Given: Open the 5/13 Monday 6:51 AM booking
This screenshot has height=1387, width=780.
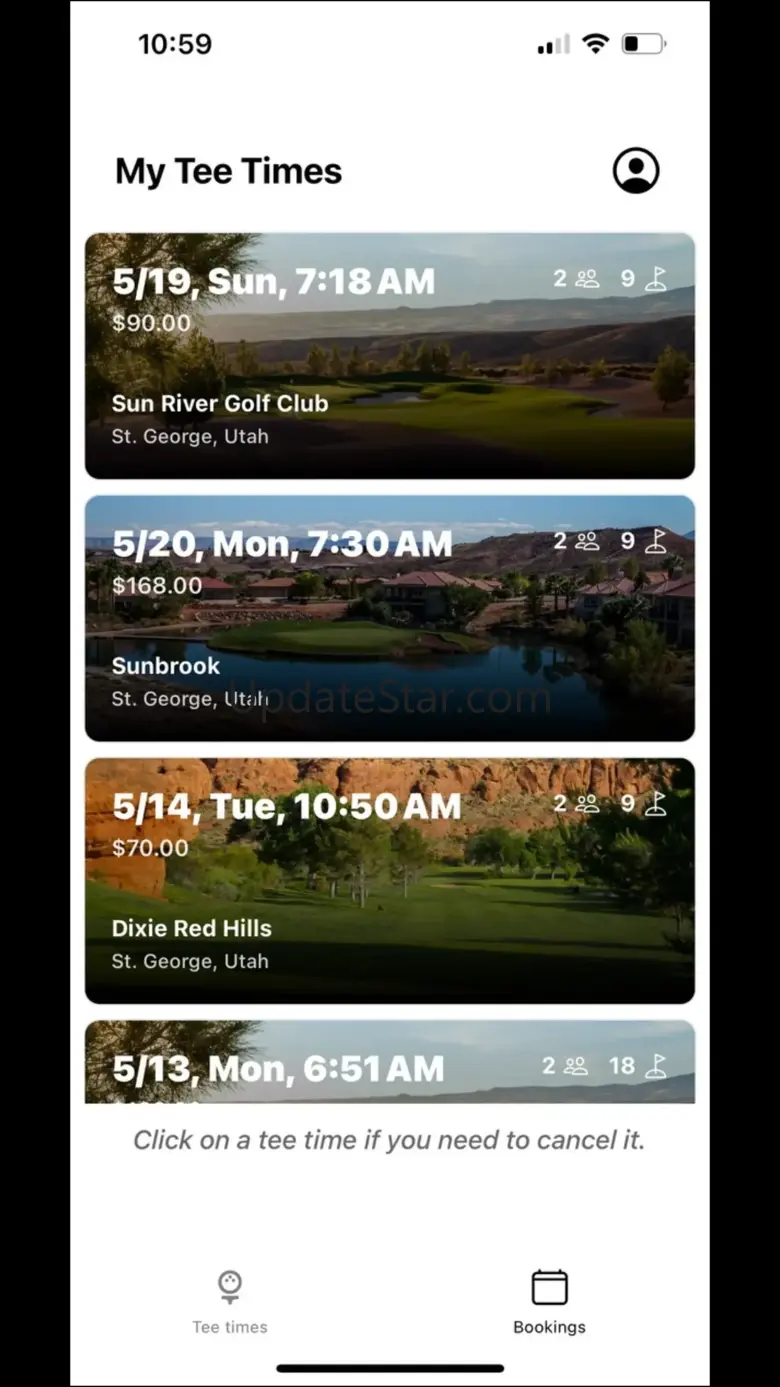Looking at the screenshot, I should tap(390, 1062).
